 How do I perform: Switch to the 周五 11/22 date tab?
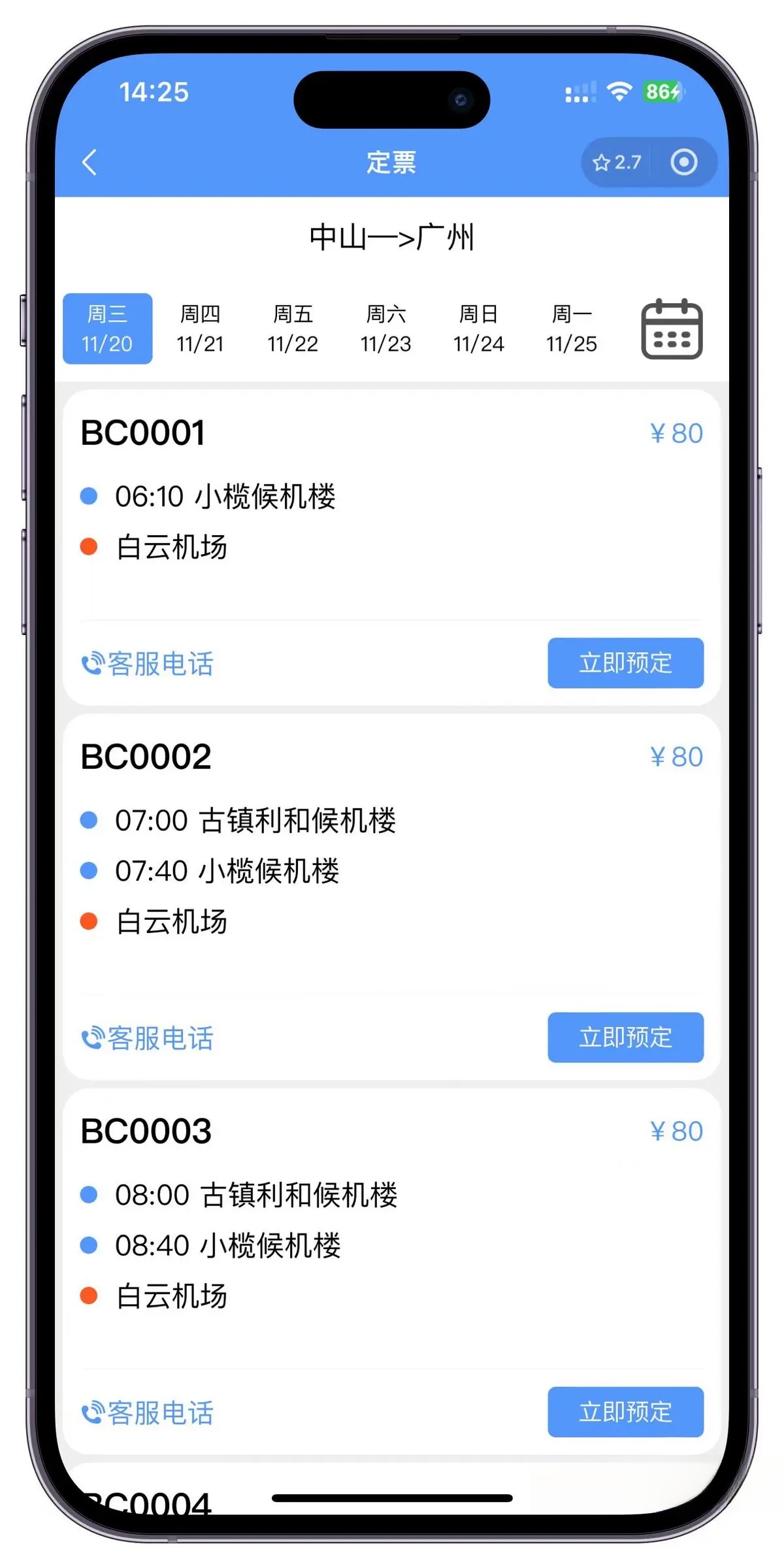[293, 329]
